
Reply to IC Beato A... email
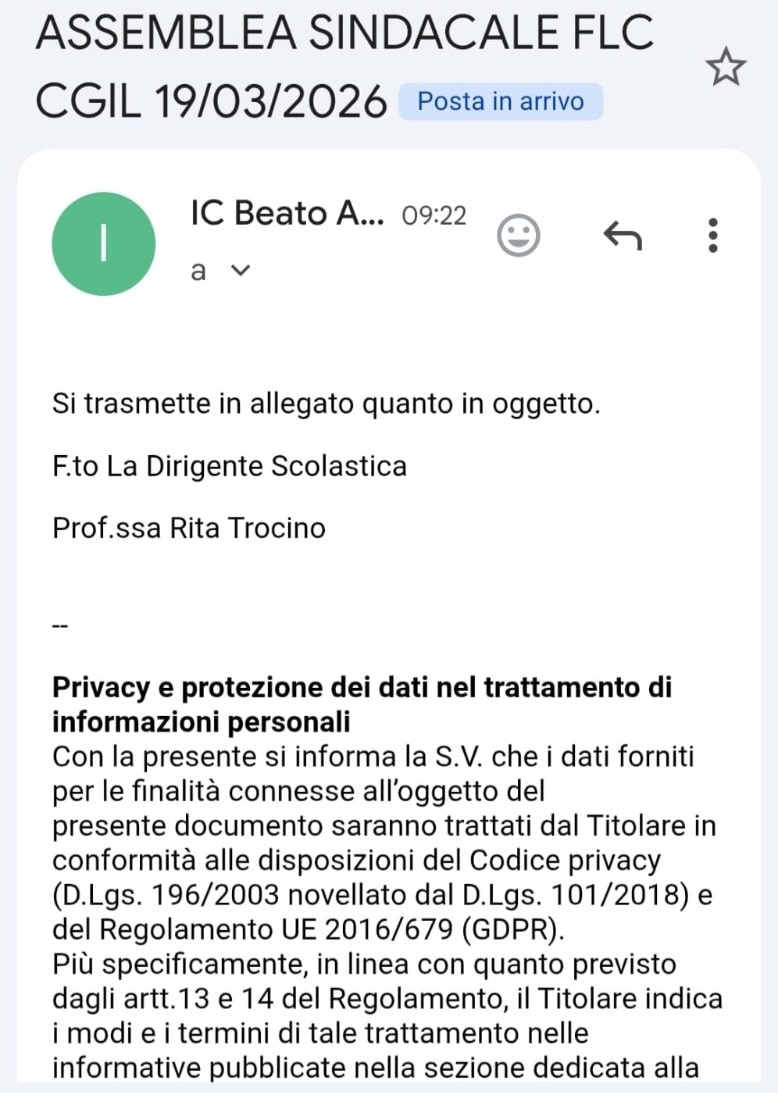pyautogui.click(x=622, y=236)
